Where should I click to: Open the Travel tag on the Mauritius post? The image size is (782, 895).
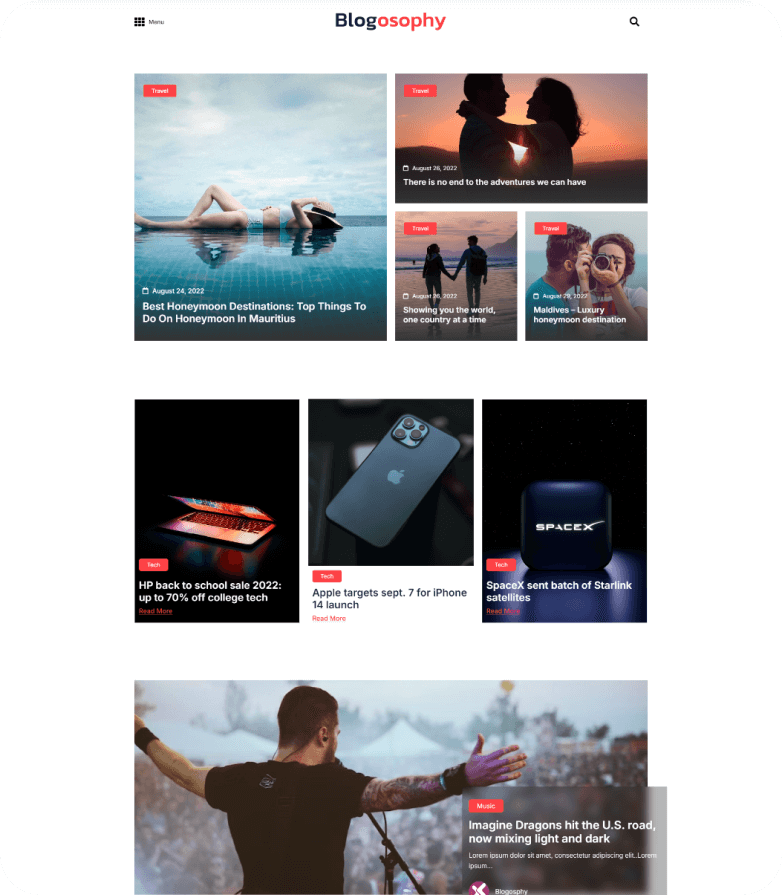coord(159,90)
